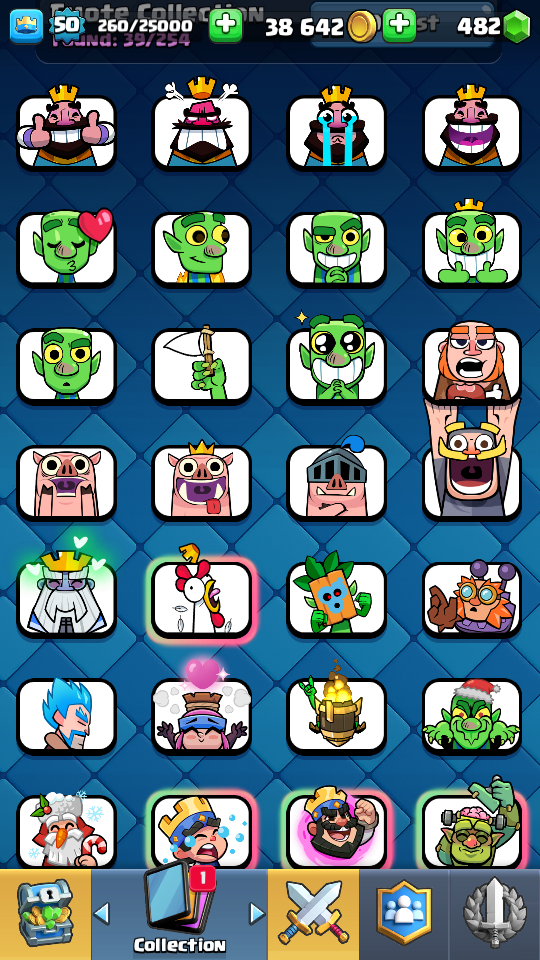Select the snowman with candy cane emote
The image size is (540, 960).
(x=66, y=830)
